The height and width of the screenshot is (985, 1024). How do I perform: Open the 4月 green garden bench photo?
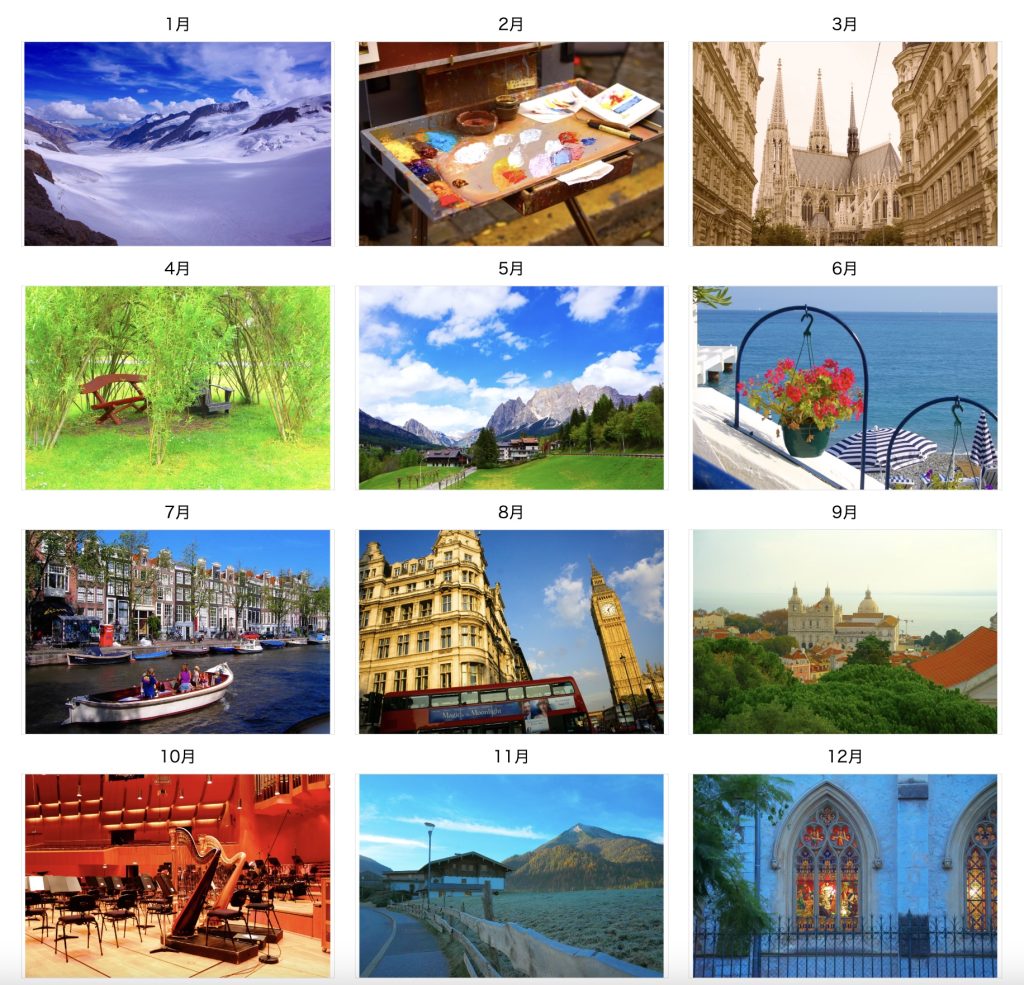pos(177,388)
